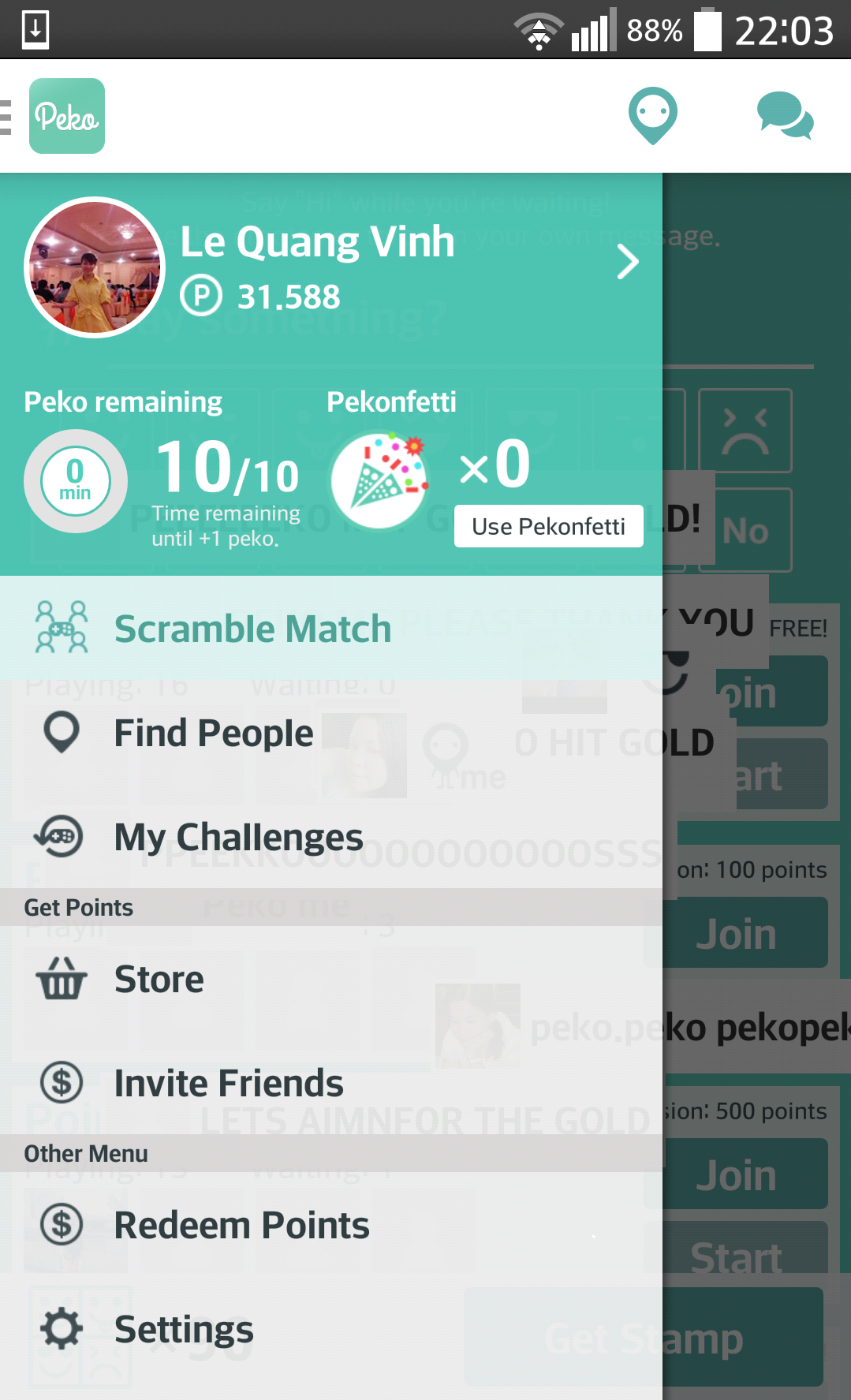Open My Challenges

238,837
